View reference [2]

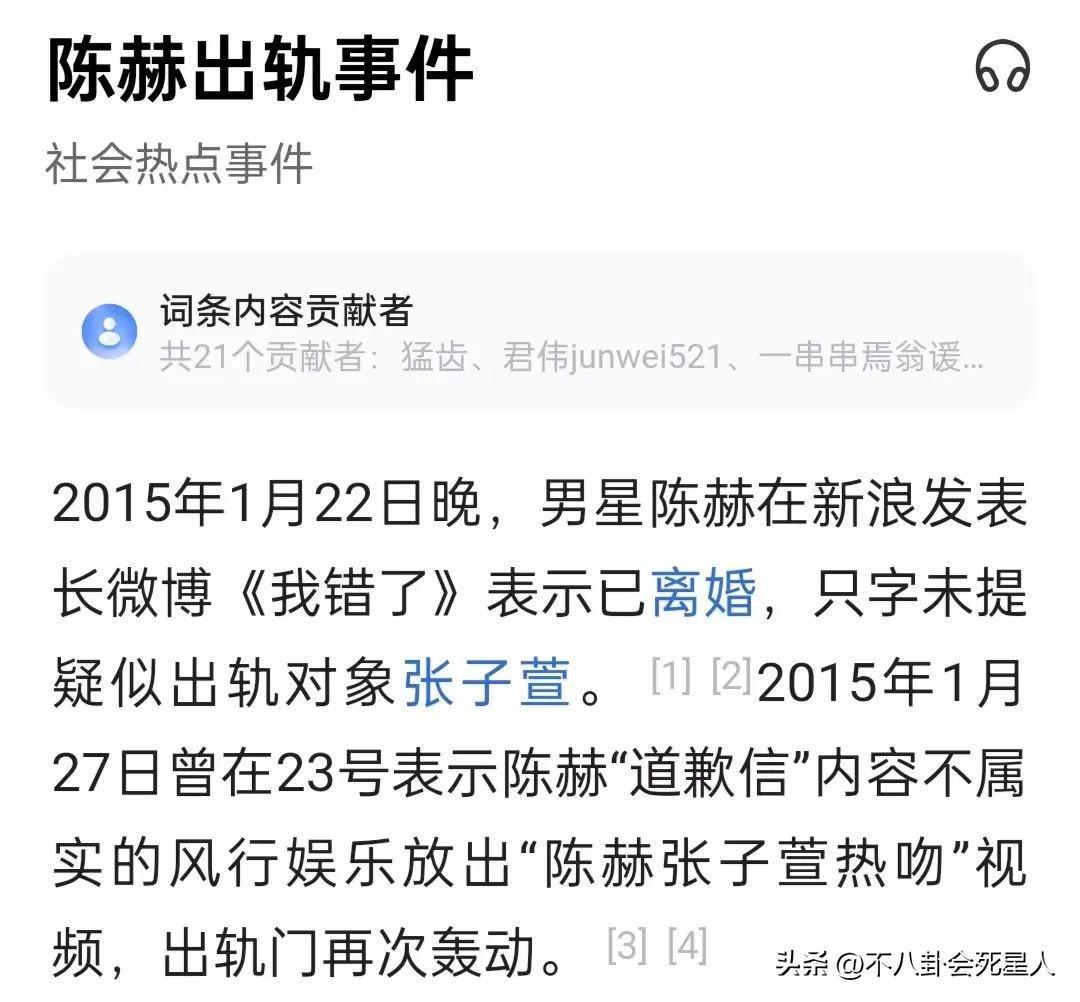(731, 678)
